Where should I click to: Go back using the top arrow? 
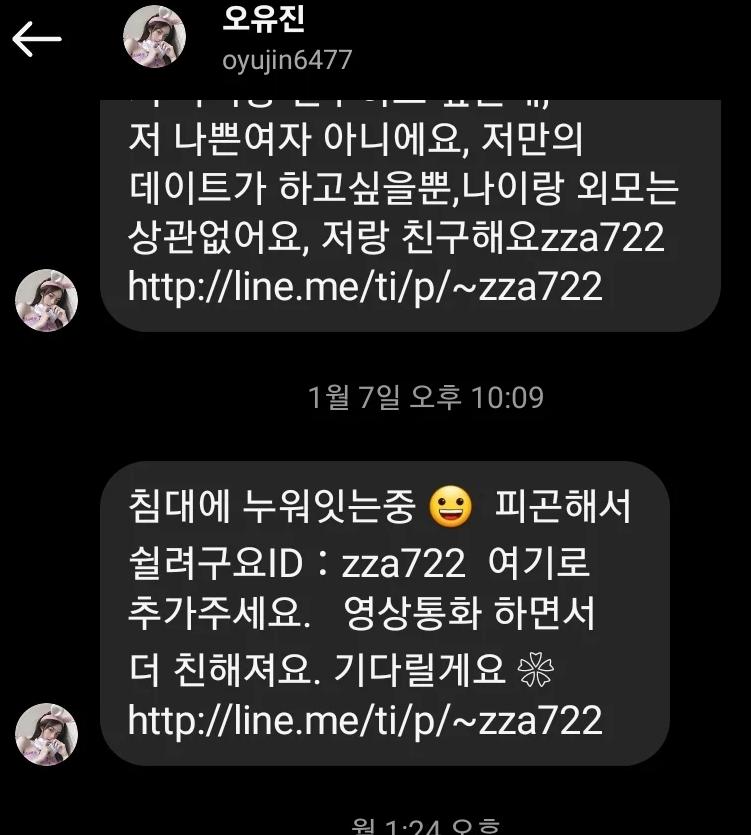coord(37,40)
